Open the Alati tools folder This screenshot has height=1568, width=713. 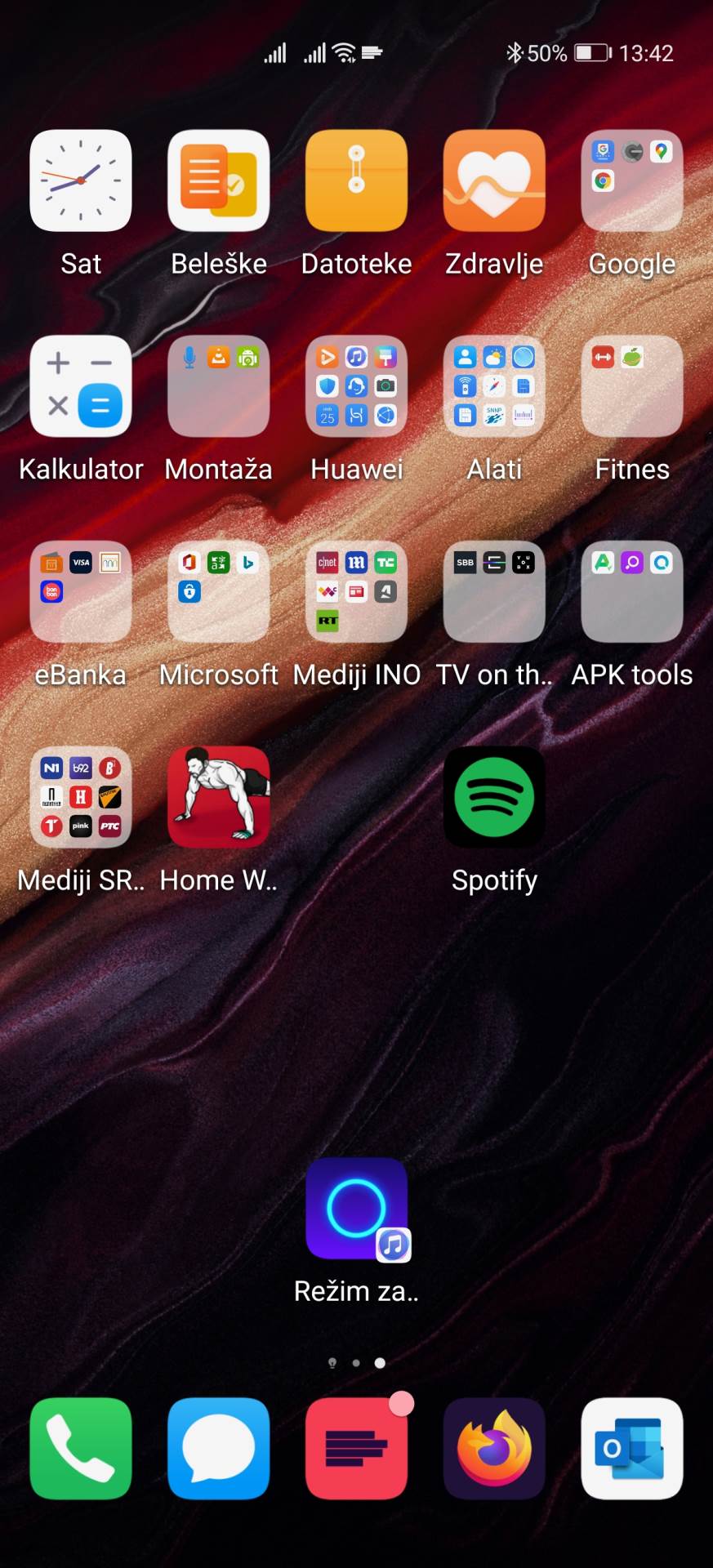coord(493,386)
